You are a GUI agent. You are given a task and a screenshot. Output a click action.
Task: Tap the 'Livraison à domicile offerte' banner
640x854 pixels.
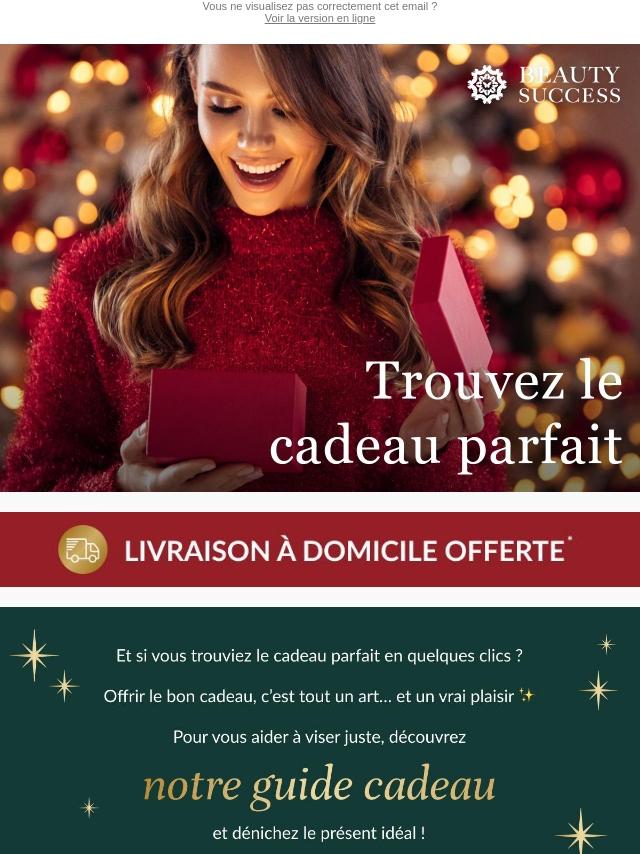tap(320, 549)
